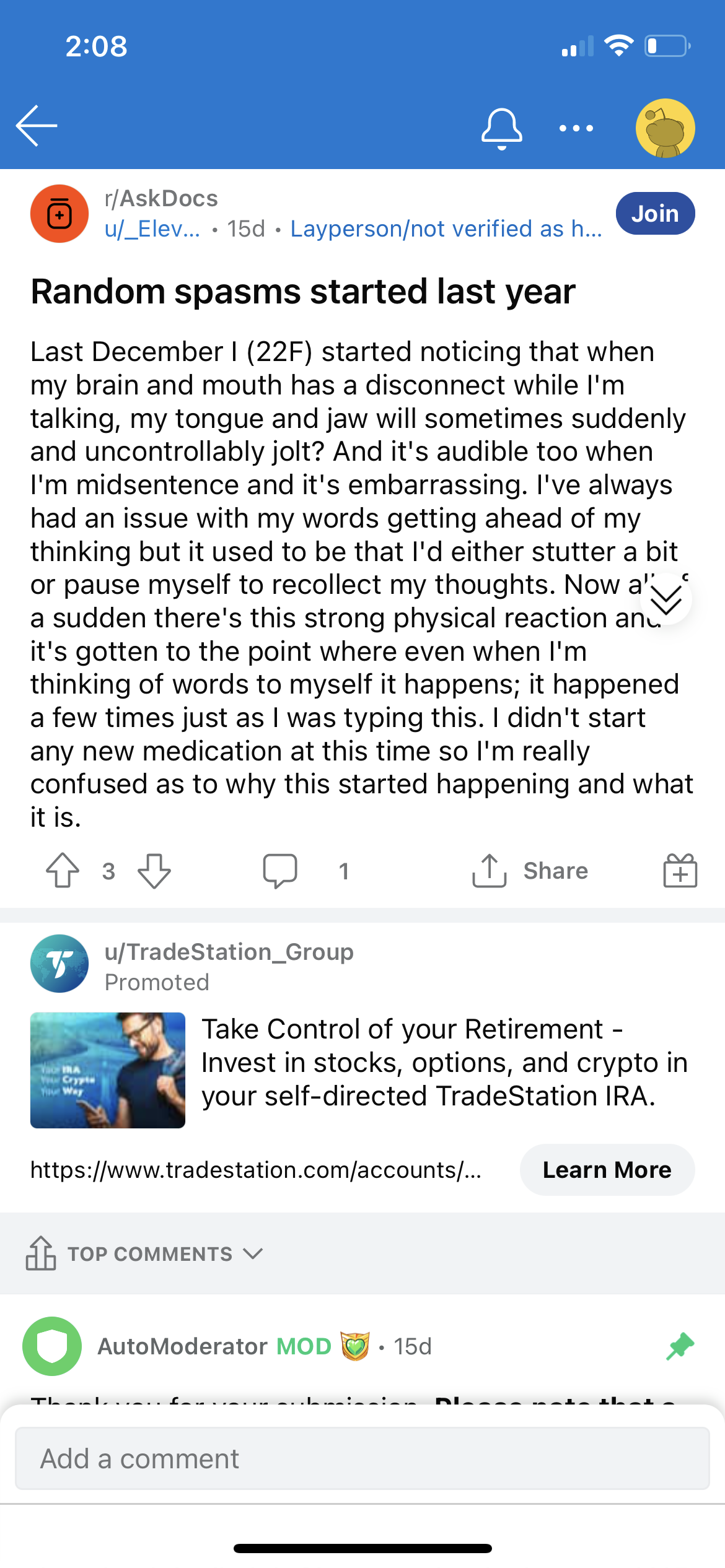Open the tradestation.com accounts link
725x1568 pixels.
pyautogui.click(x=256, y=1170)
